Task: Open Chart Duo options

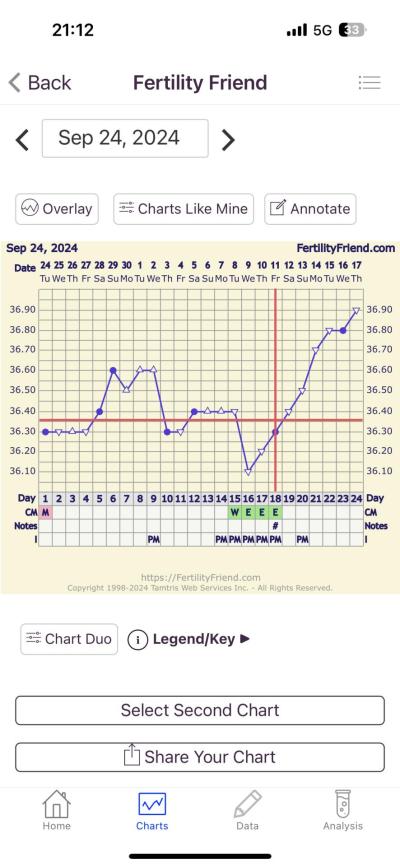Action: [69, 639]
